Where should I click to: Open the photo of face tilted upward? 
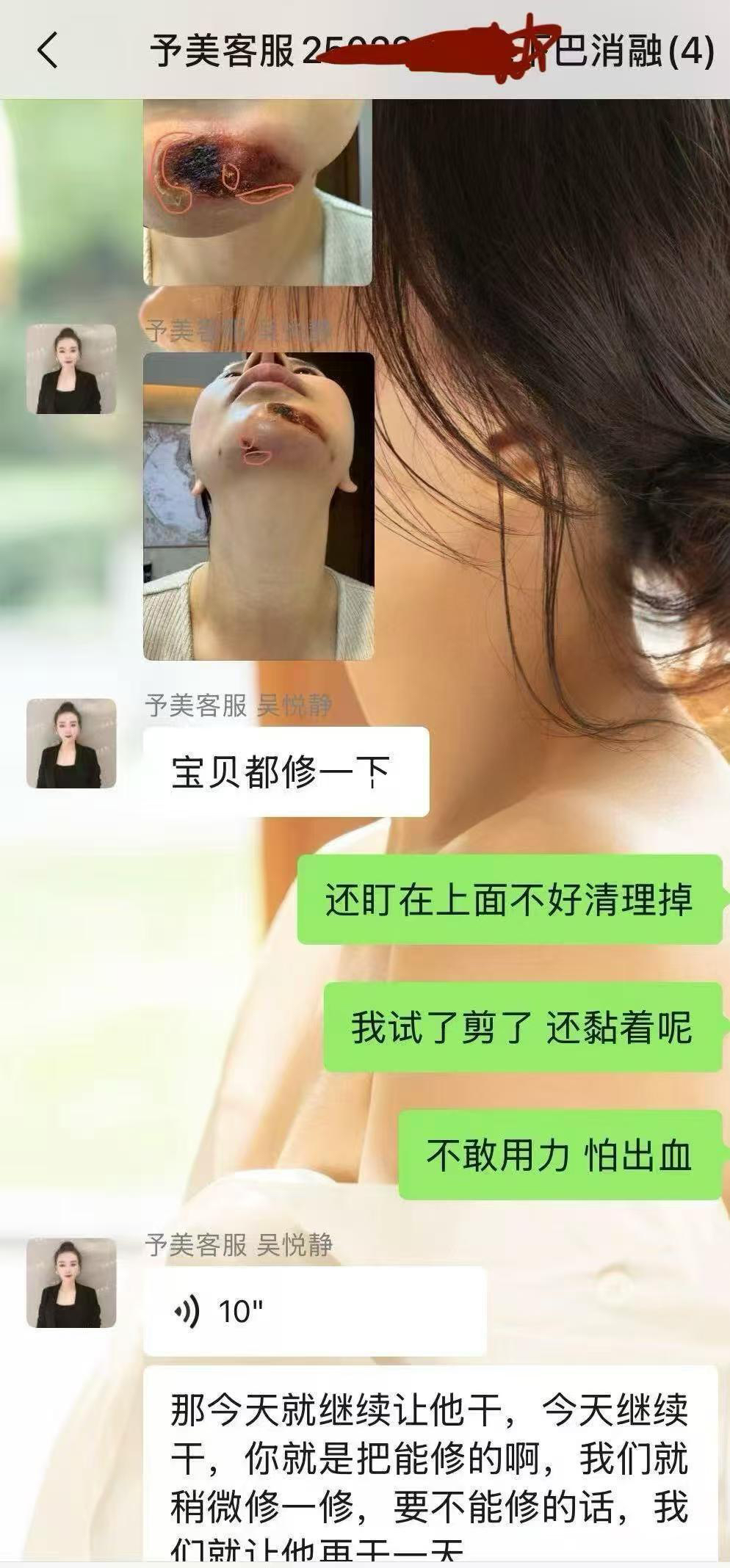[x=258, y=506]
